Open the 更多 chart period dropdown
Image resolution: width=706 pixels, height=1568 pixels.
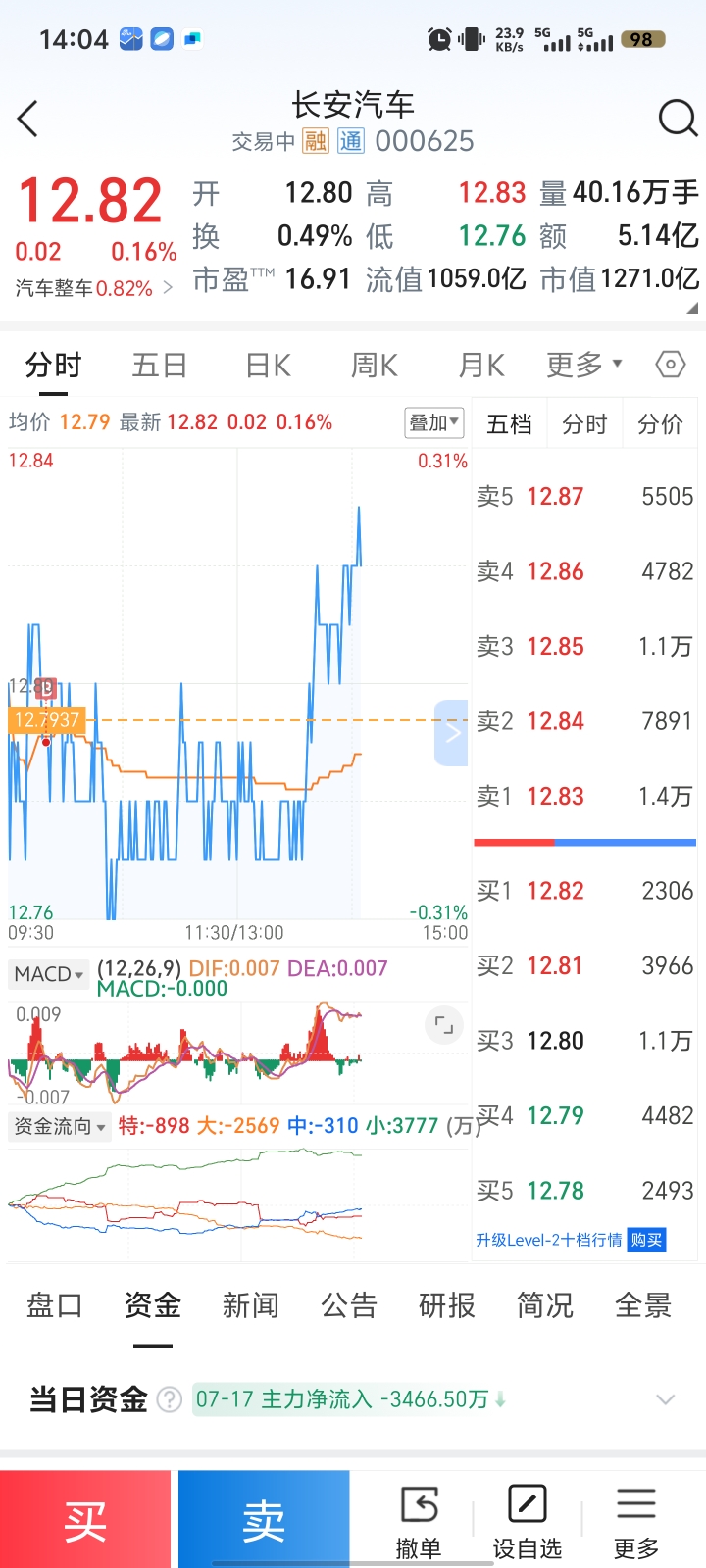click(584, 365)
